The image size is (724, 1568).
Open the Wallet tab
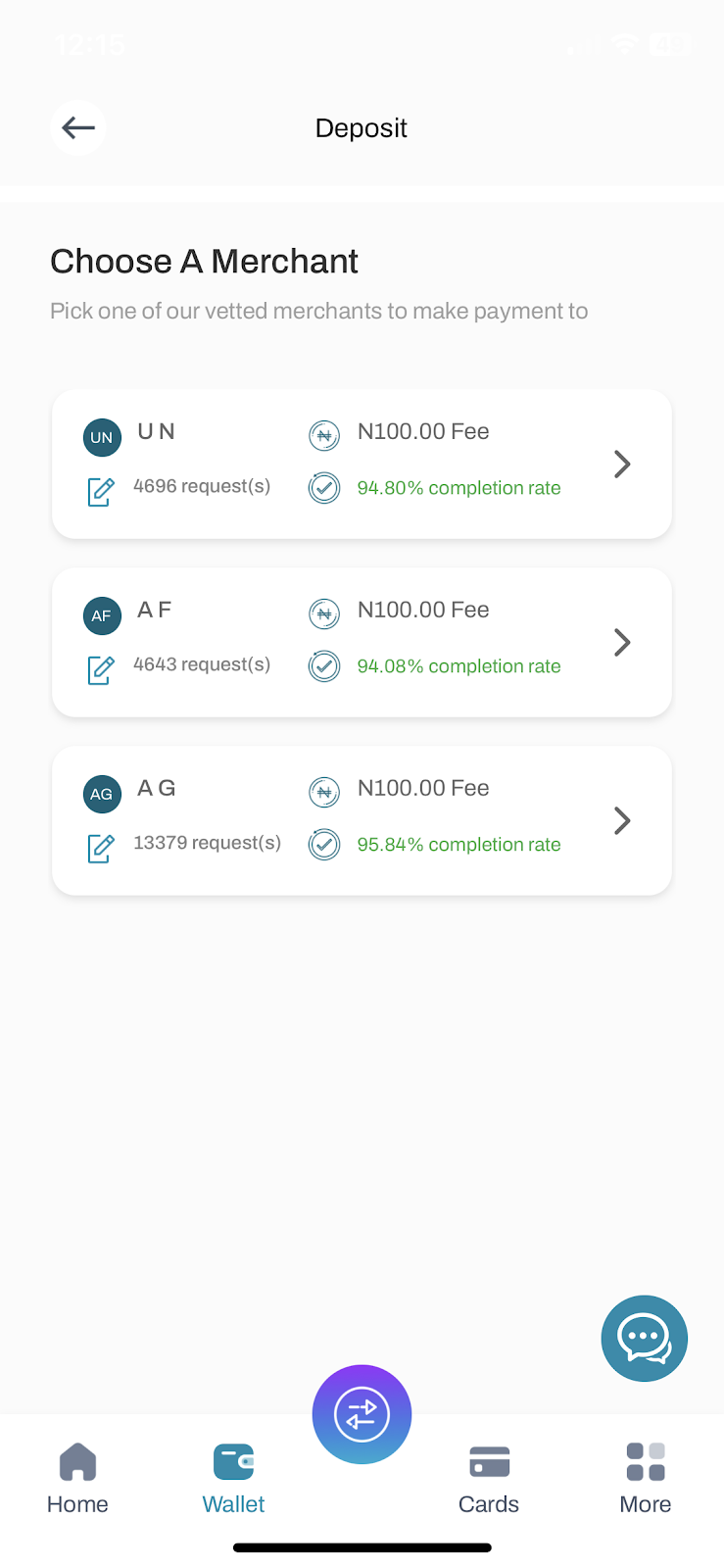[x=233, y=1479]
